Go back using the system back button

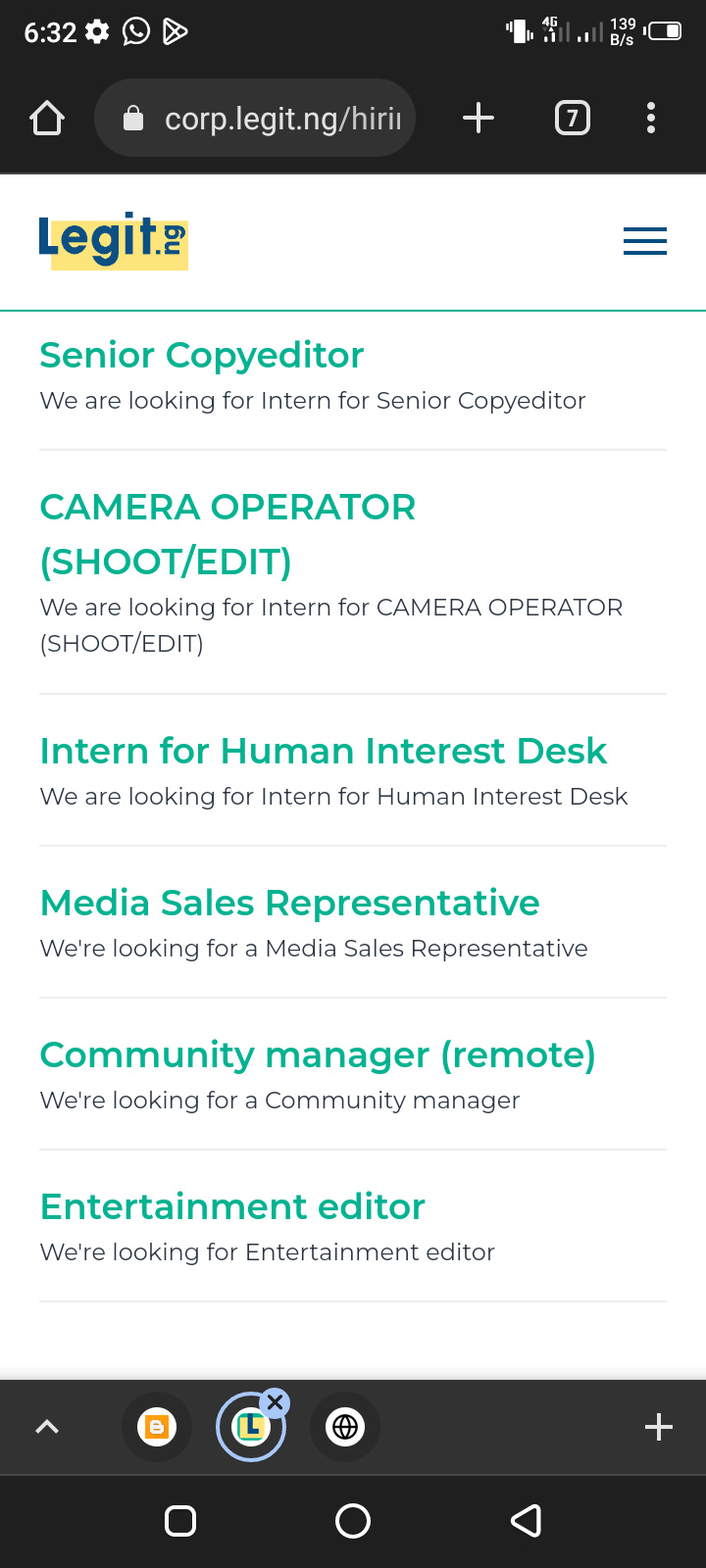526,1521
